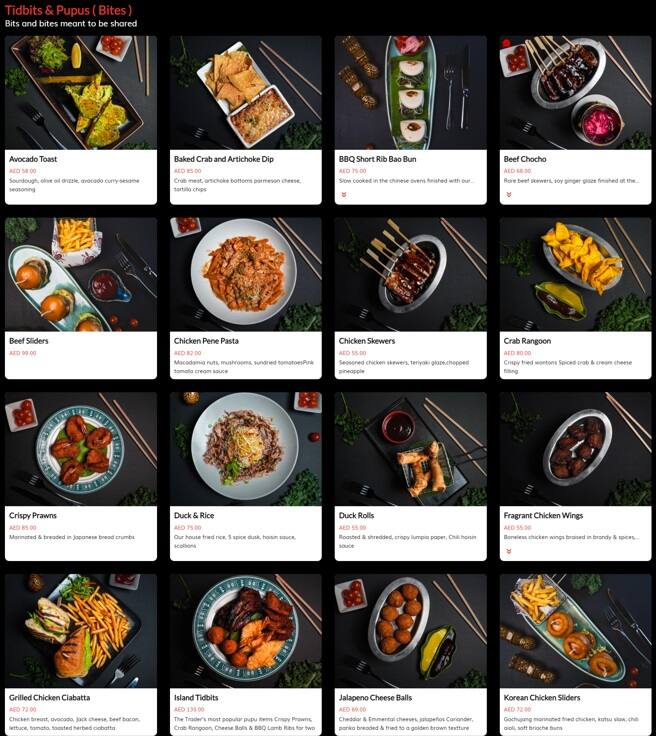Open the BBQ Short Rib Bao Bun photo
Screen dimensions: 656x736
[x=410, y=92]
